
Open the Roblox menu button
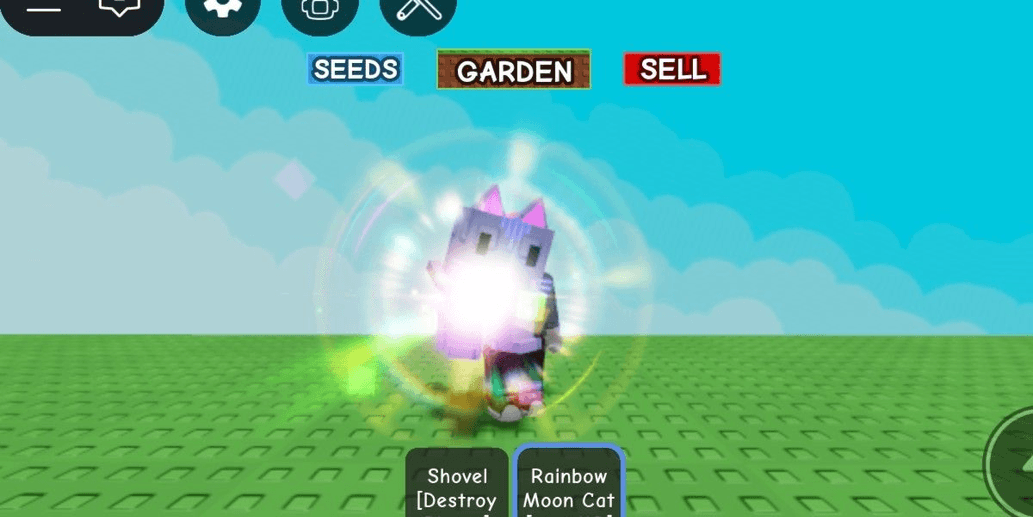coord(43,8)
